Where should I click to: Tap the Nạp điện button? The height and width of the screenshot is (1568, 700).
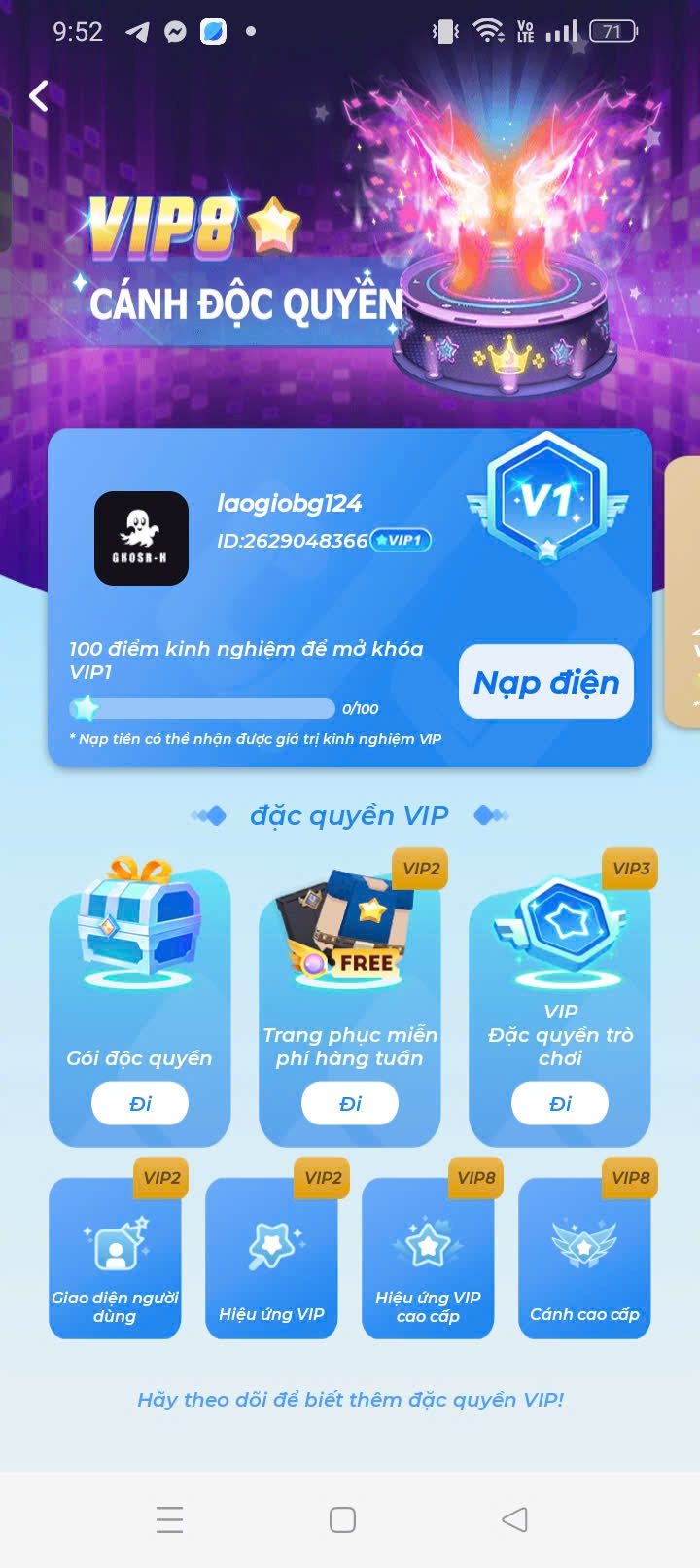pos(545,682)
